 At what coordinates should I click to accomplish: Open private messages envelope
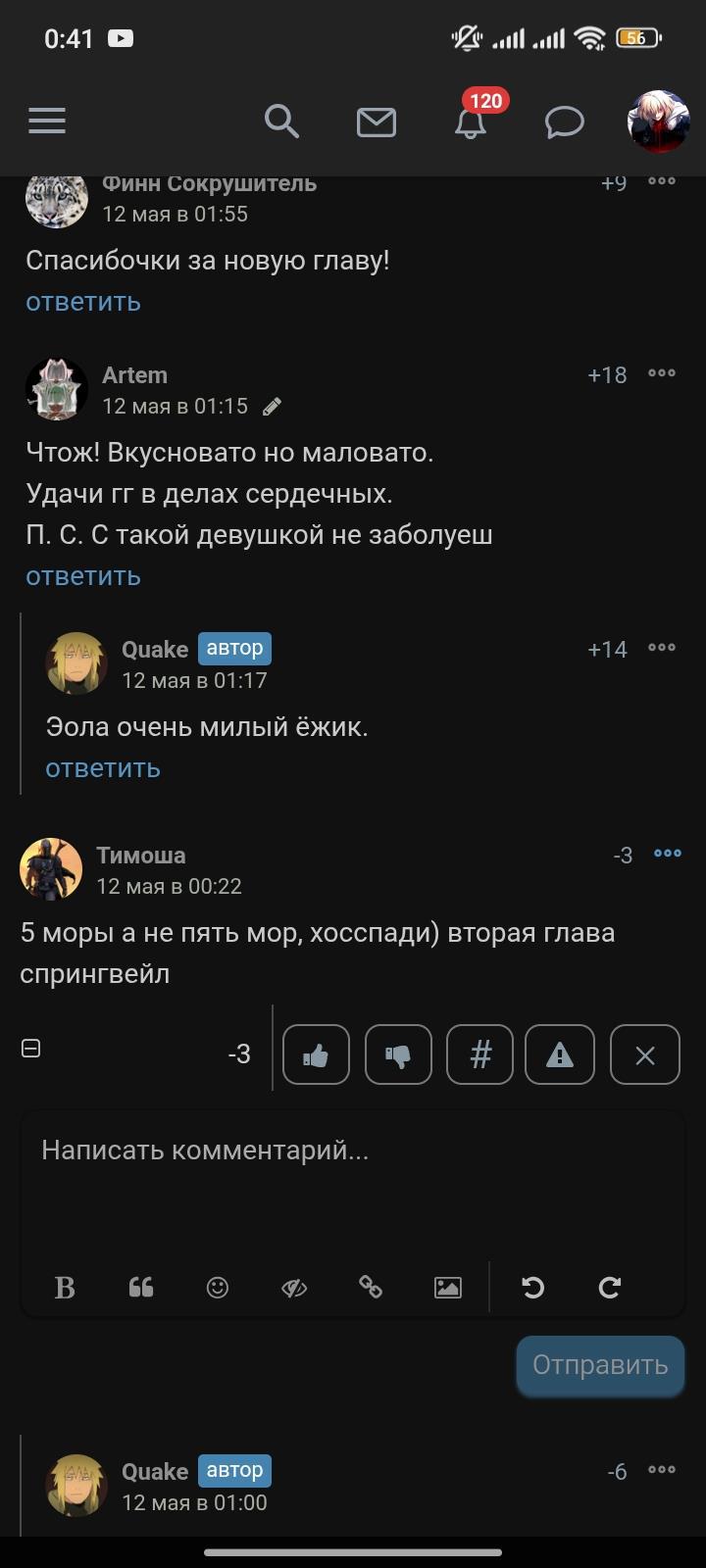pos(376,122)
